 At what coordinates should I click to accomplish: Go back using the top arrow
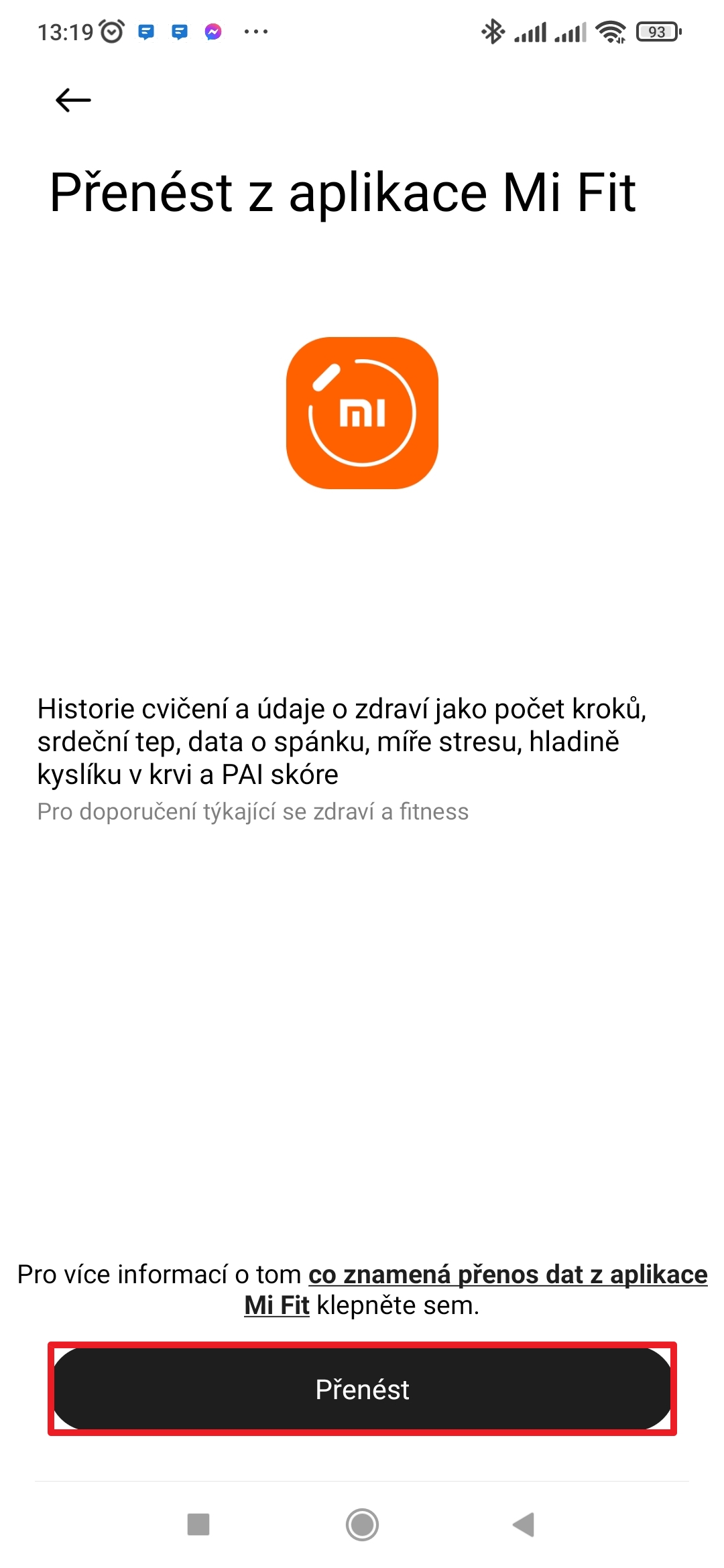73,101
